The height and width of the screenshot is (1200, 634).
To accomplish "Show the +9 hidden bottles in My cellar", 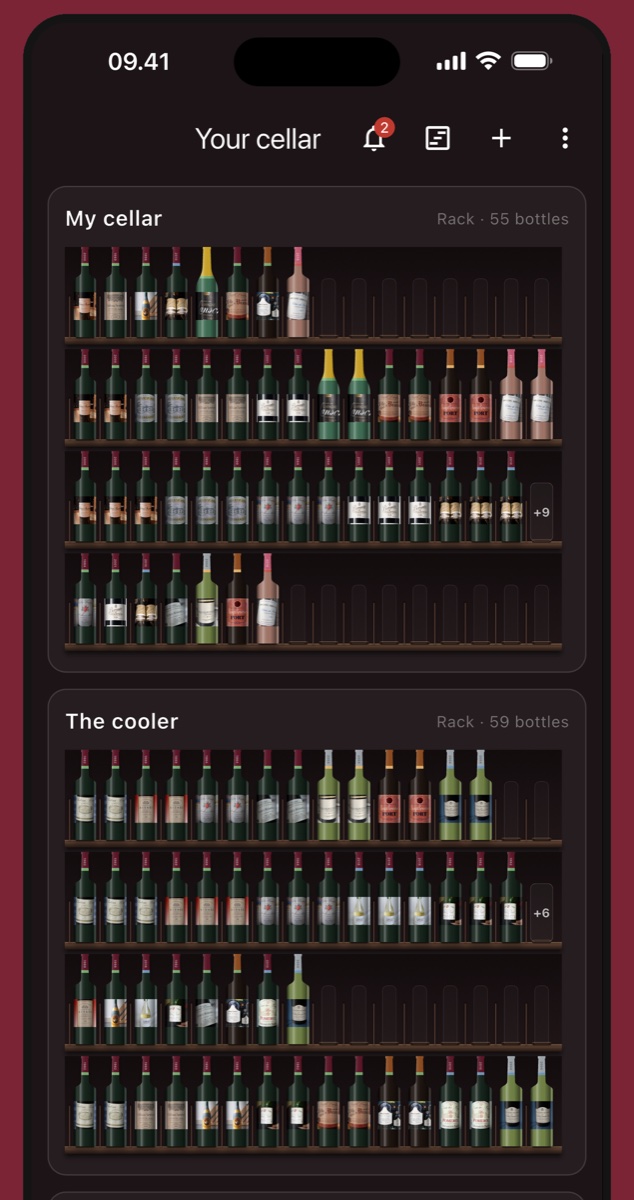I will (x=541, y=512).
